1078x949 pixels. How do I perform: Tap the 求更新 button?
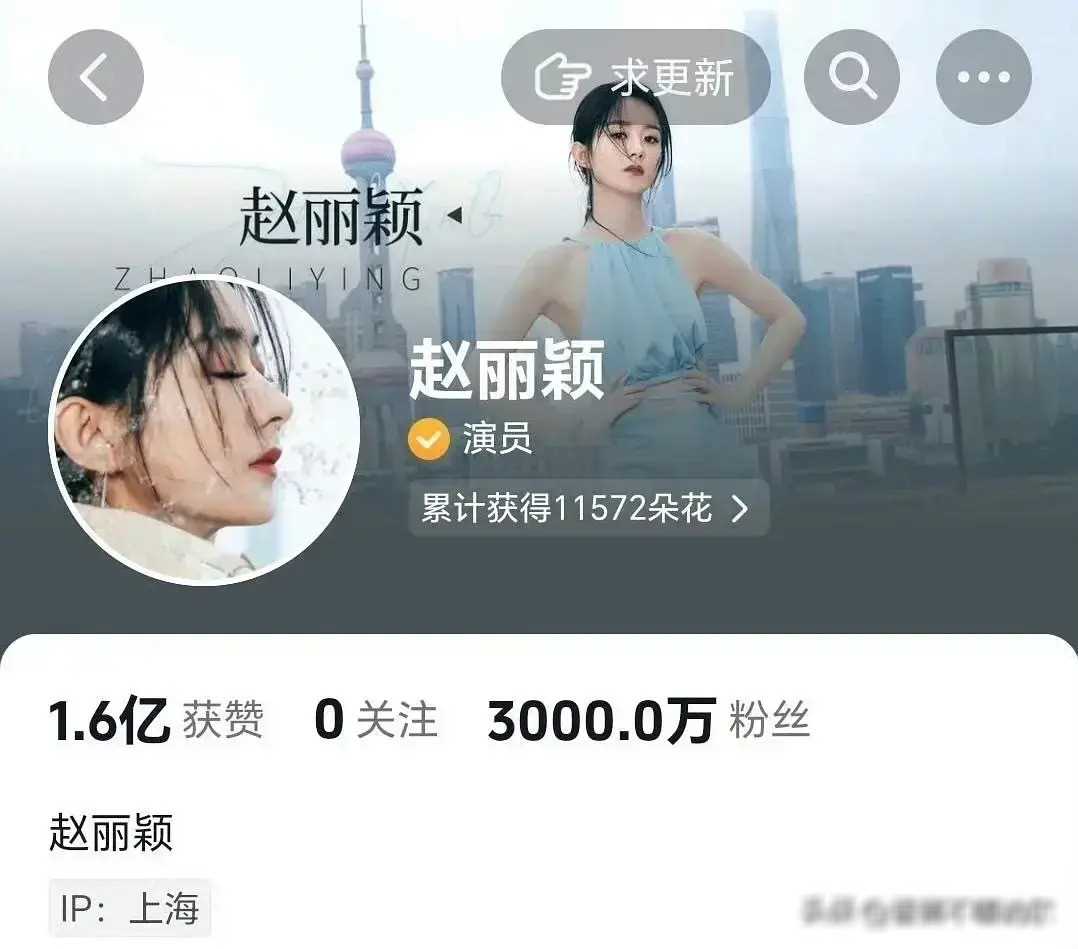pyautogui.click(x=635, y=77)
